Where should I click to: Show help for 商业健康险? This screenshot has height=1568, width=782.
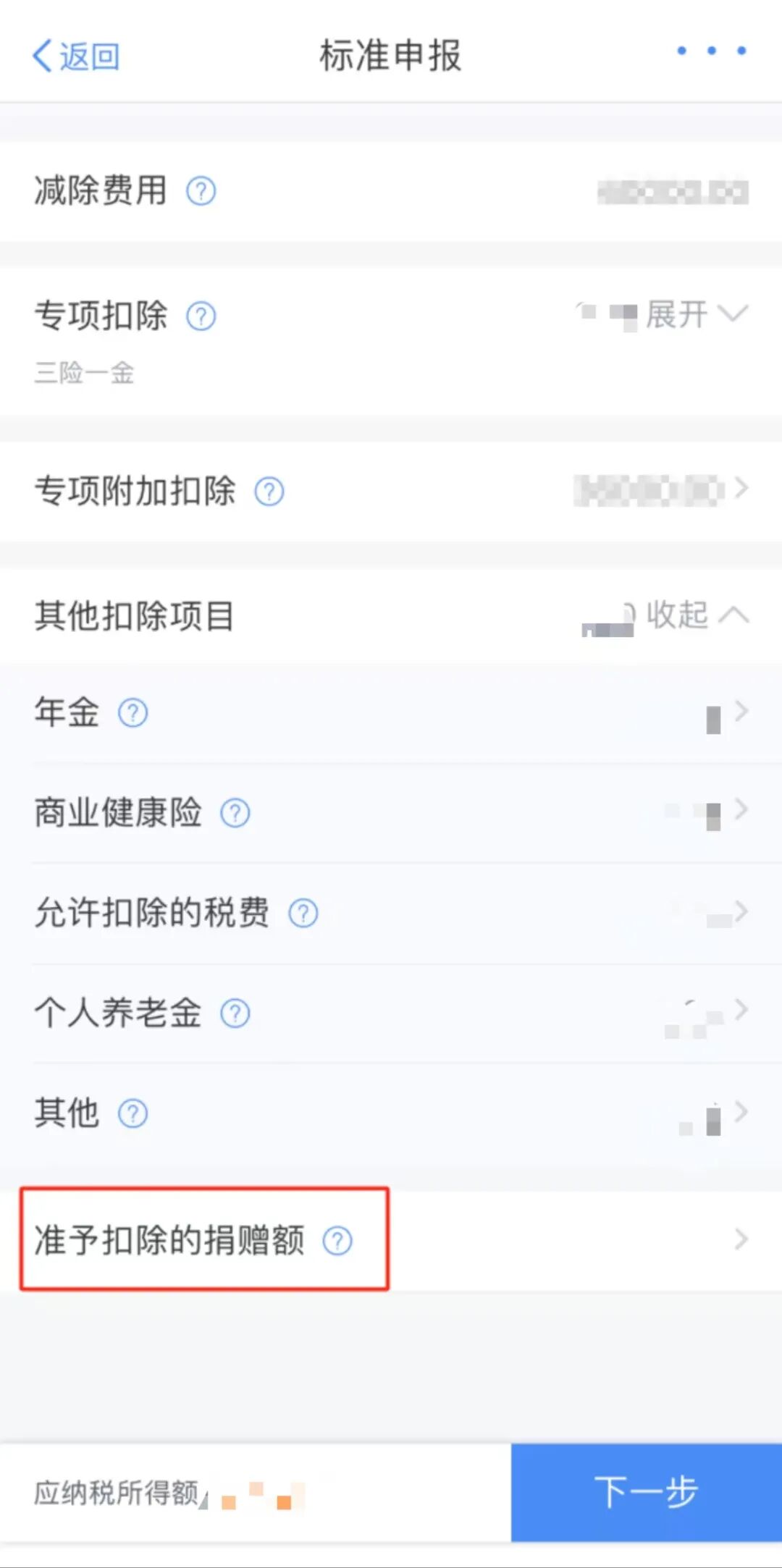235,814
